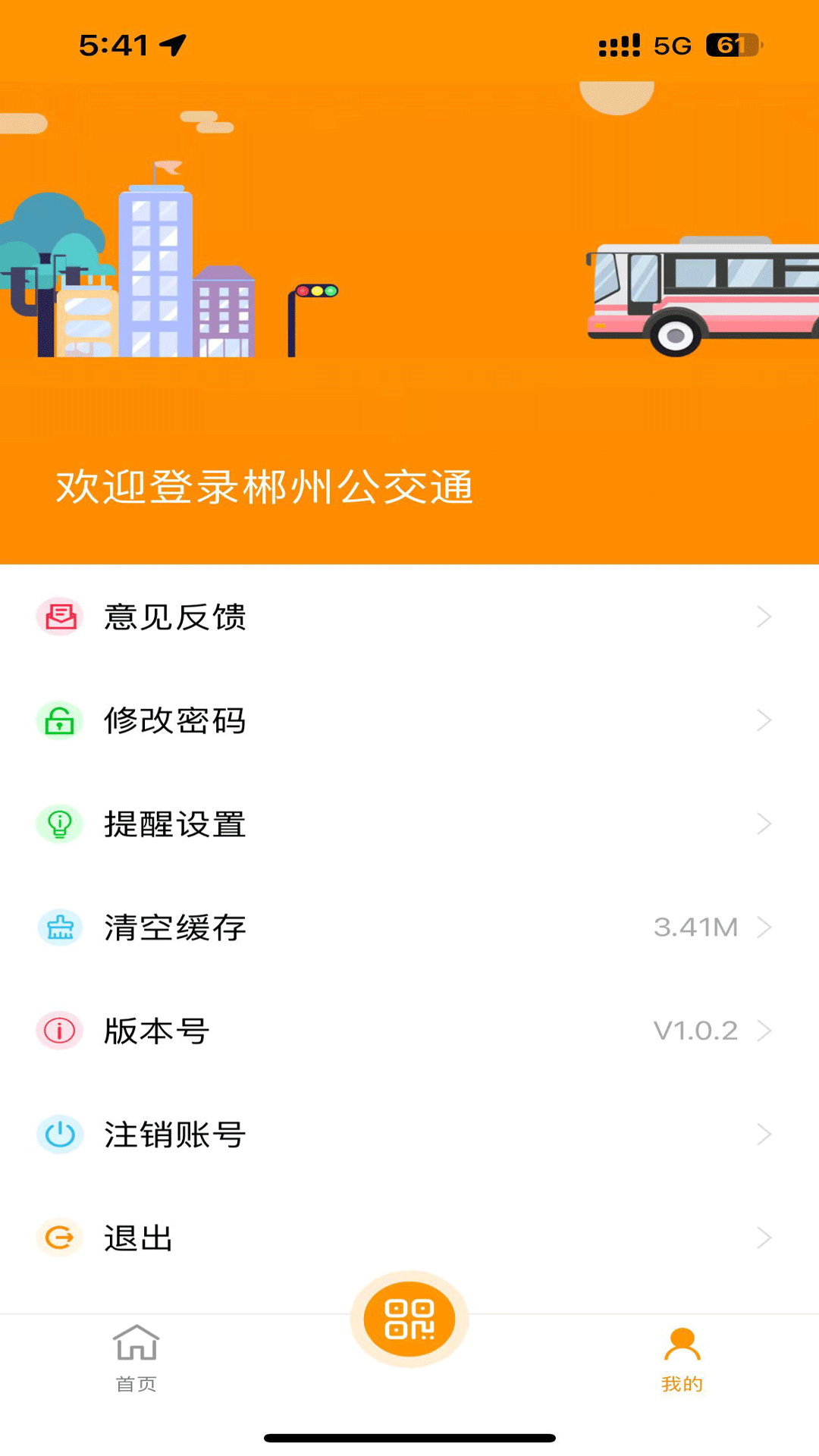Open the 意见反馈 feedback envelope icon
Screen dimensions: 819x1456
60,617
